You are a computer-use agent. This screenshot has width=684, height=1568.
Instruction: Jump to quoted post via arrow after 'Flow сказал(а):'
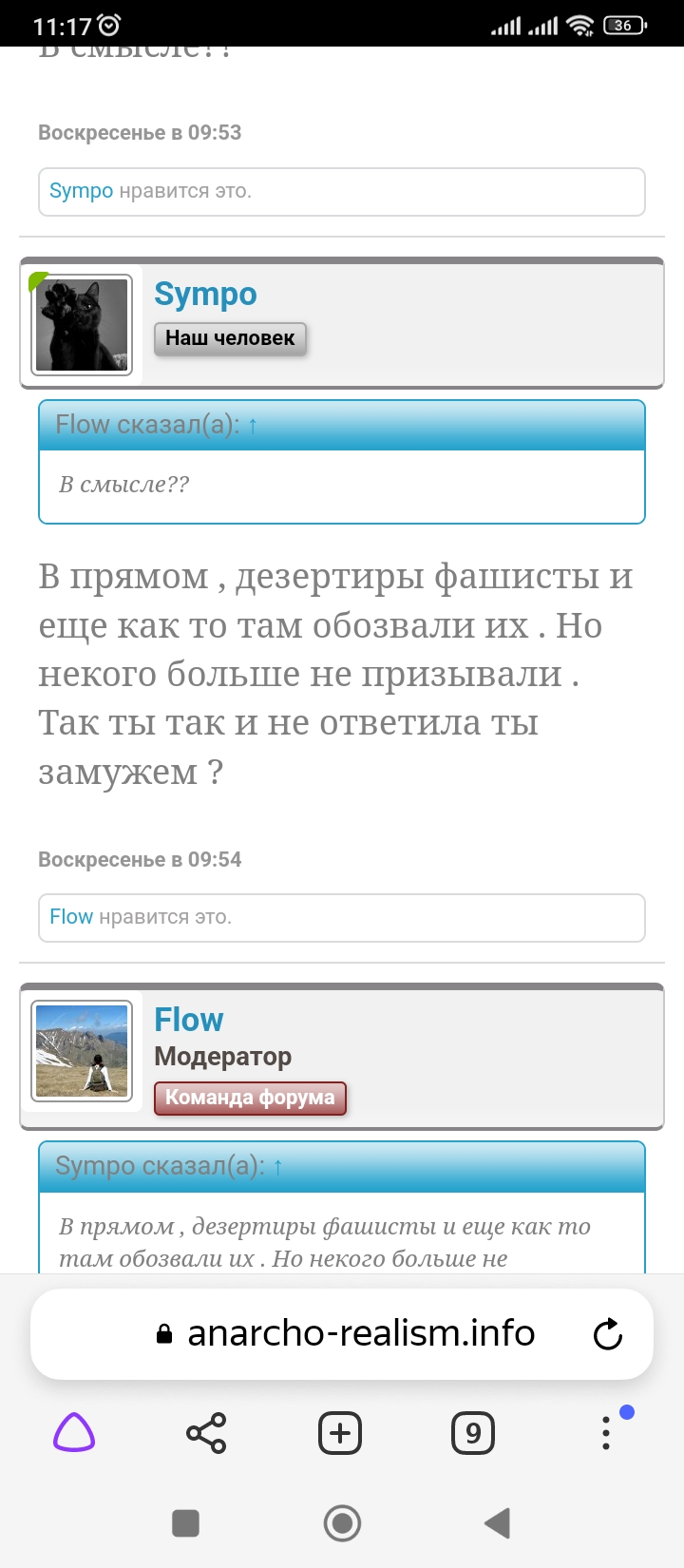click(x=253, y=426)
